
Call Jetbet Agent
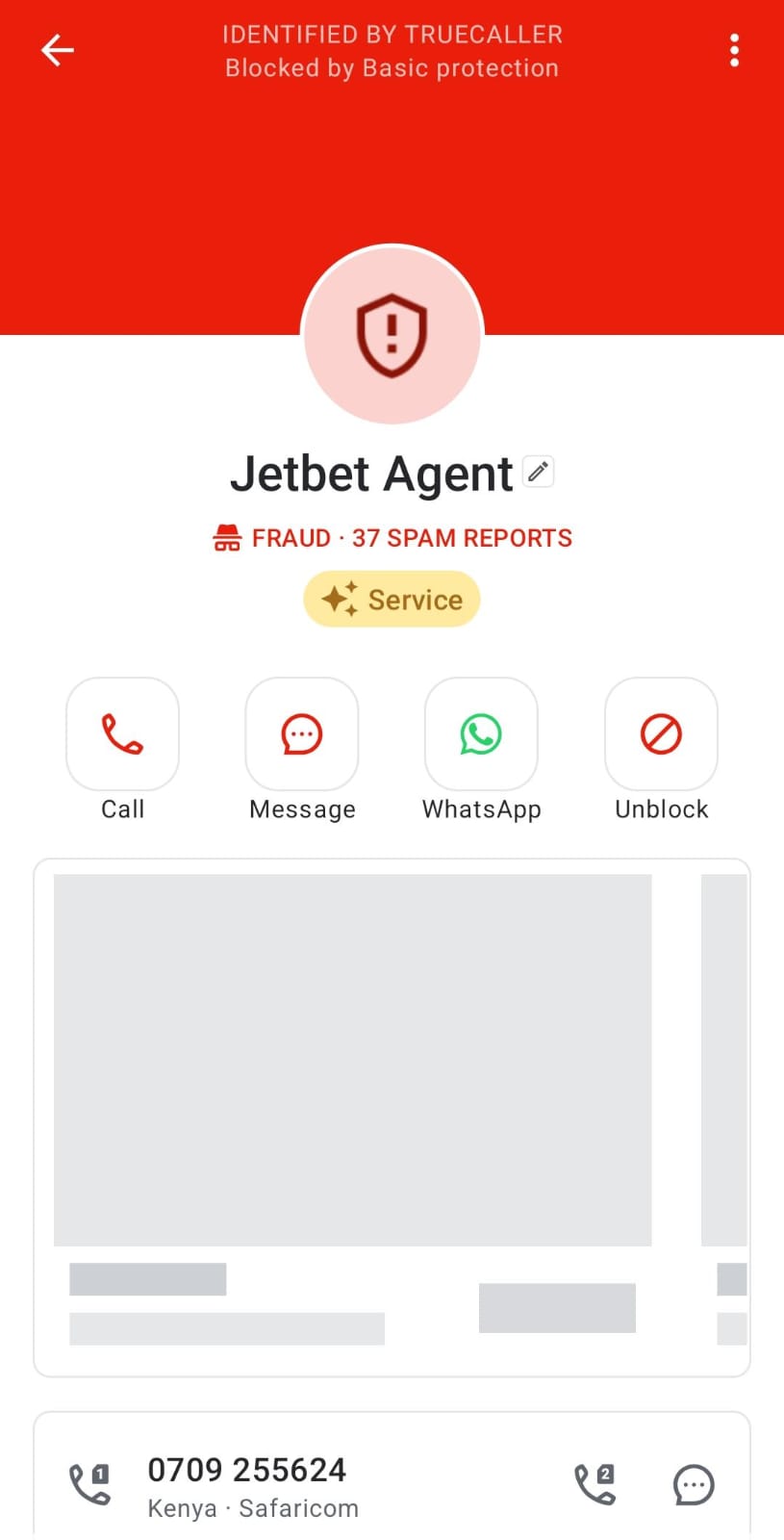tap(122, 733)
